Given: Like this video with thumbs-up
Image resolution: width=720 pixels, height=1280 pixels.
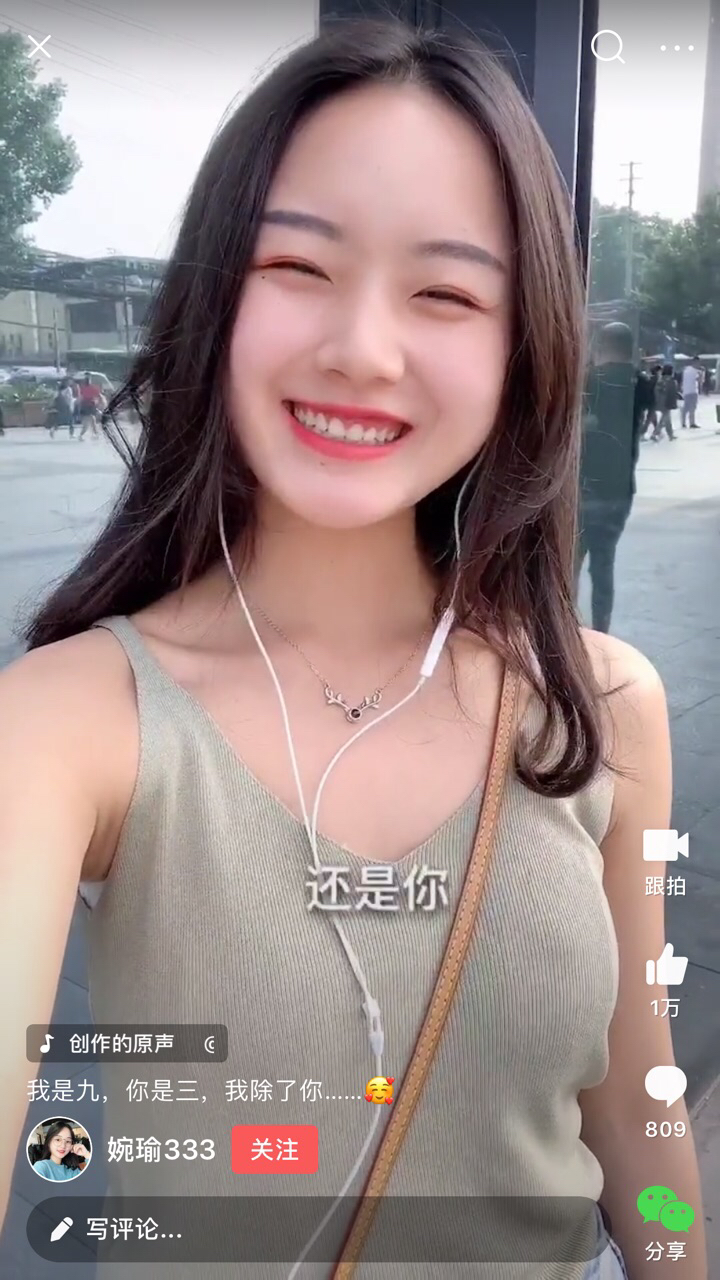Looking at the screenshot, I should (x=666, y=965).
